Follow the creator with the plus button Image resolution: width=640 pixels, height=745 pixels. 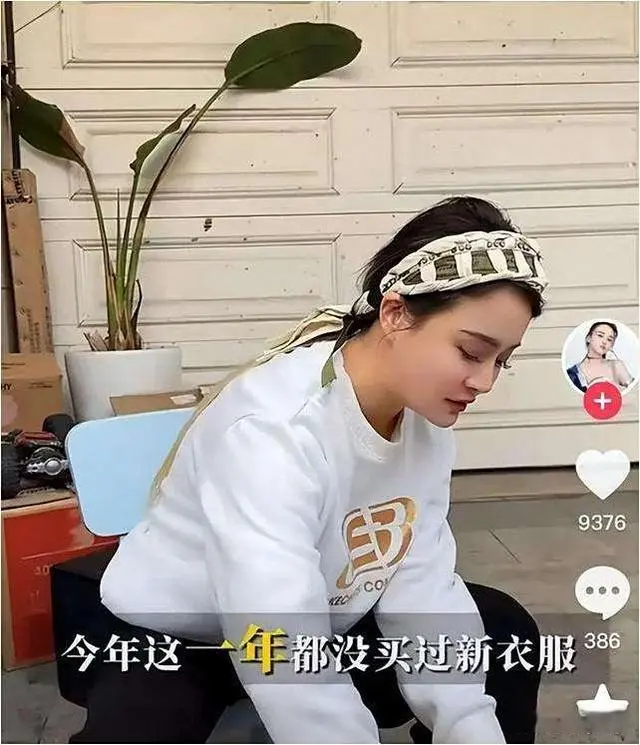pos(602,401)
